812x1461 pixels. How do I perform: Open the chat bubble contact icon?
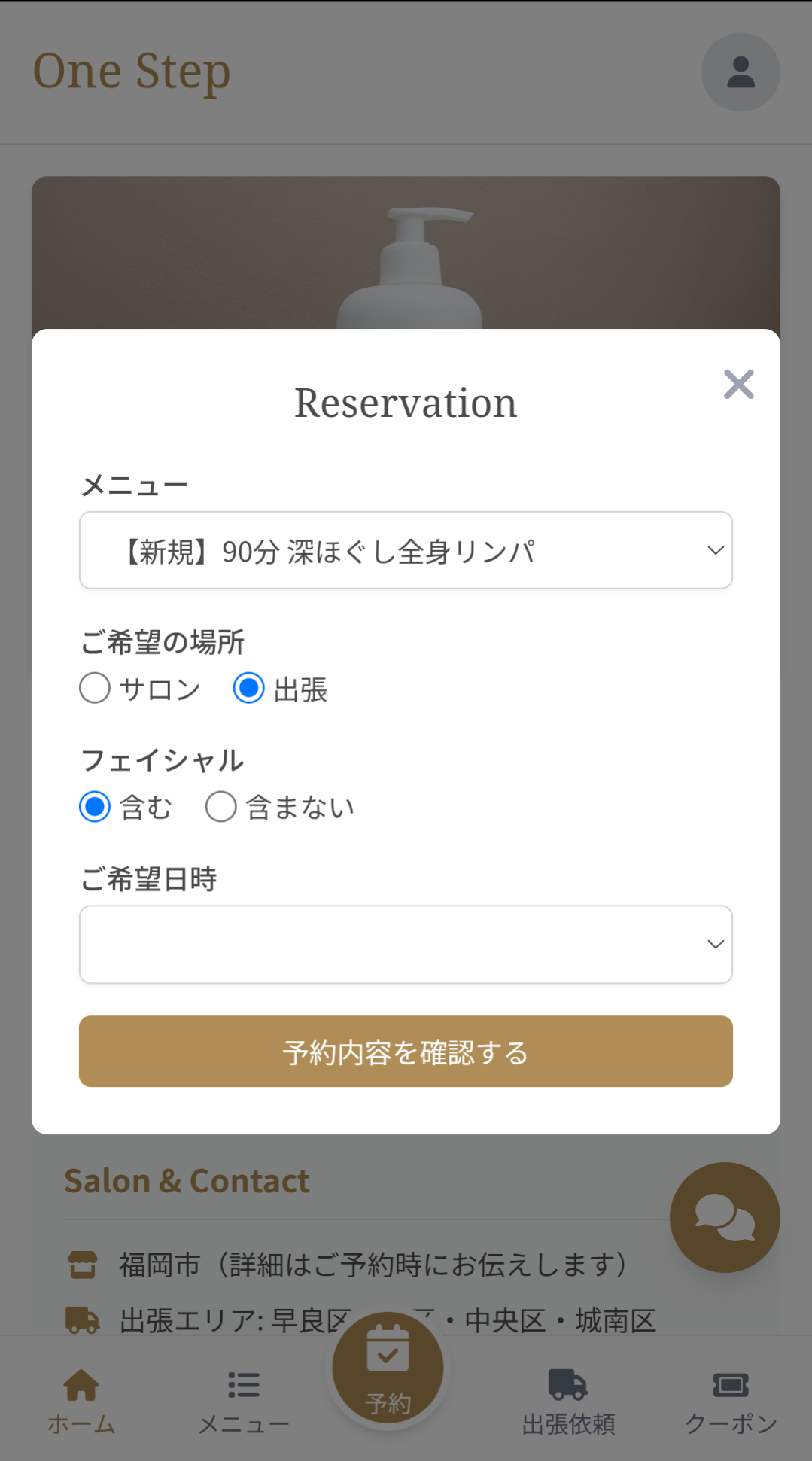click(724, 1217)
